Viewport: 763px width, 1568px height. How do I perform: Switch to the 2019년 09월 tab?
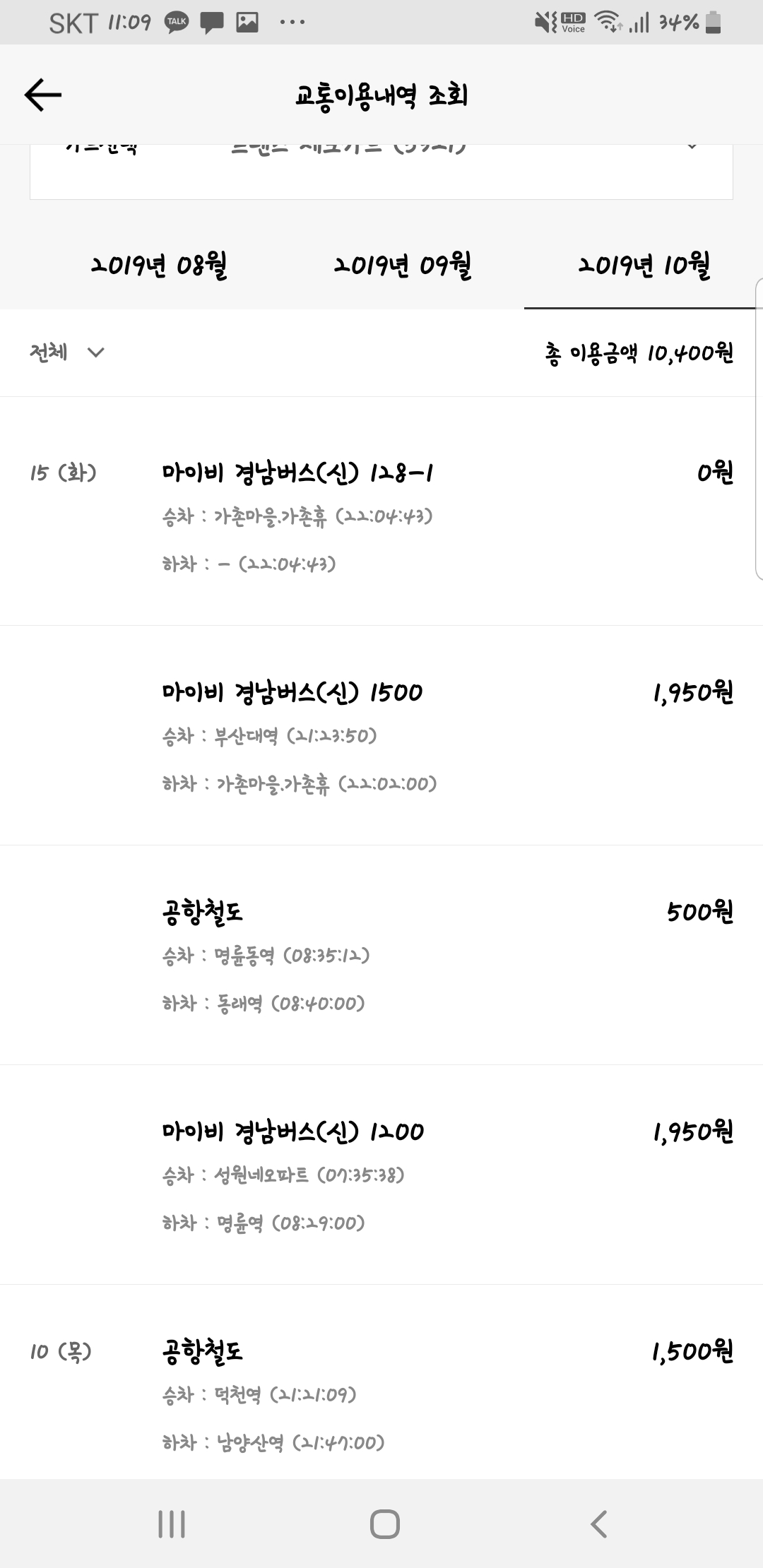pyautogui.click(x=403, y=266)
